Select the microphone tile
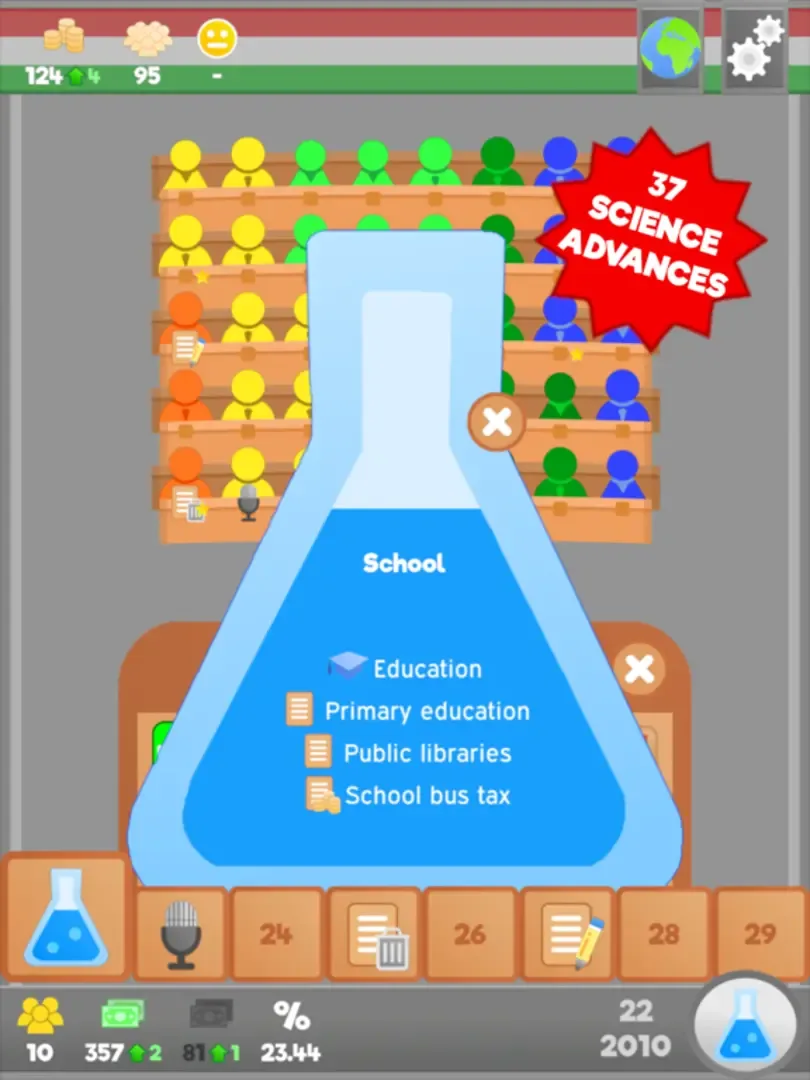Image resolution: width=810 pixels, height=1080 pixels. pyautogui.click(x=181, y=933)
